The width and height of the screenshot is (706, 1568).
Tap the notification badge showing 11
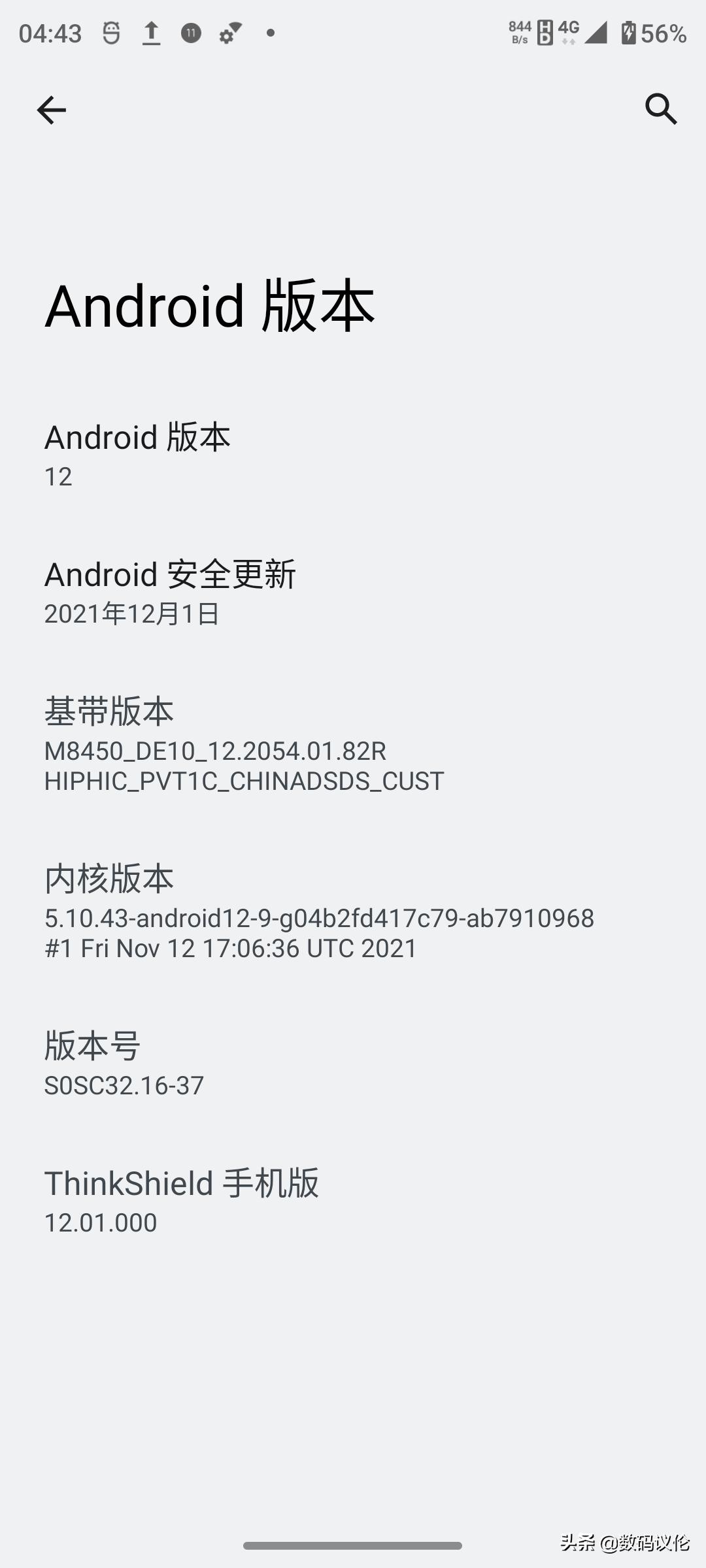coord(190,33)
